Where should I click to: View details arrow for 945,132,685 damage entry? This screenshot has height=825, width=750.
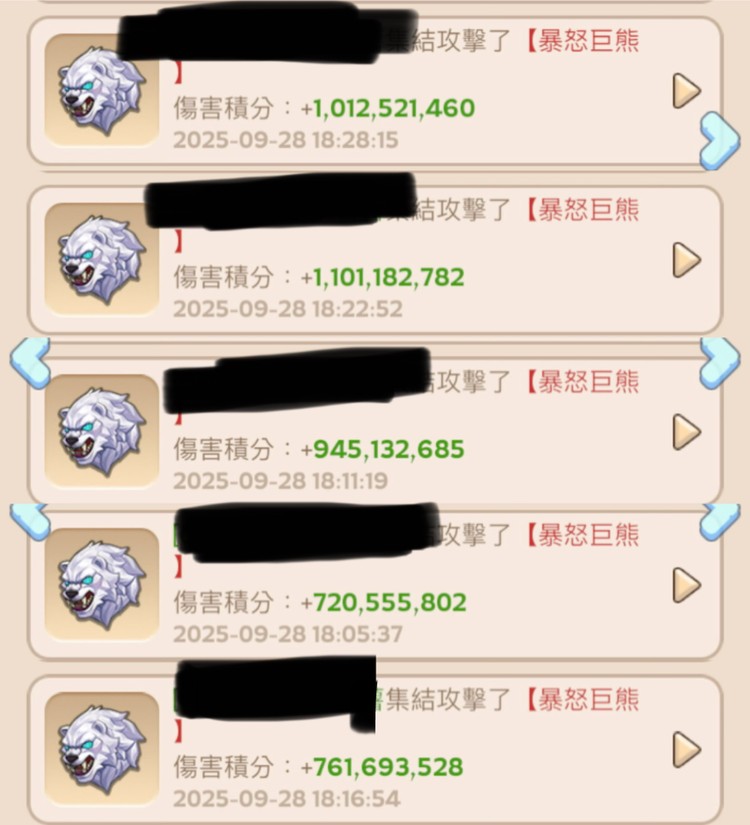click(x=686, y=432)
